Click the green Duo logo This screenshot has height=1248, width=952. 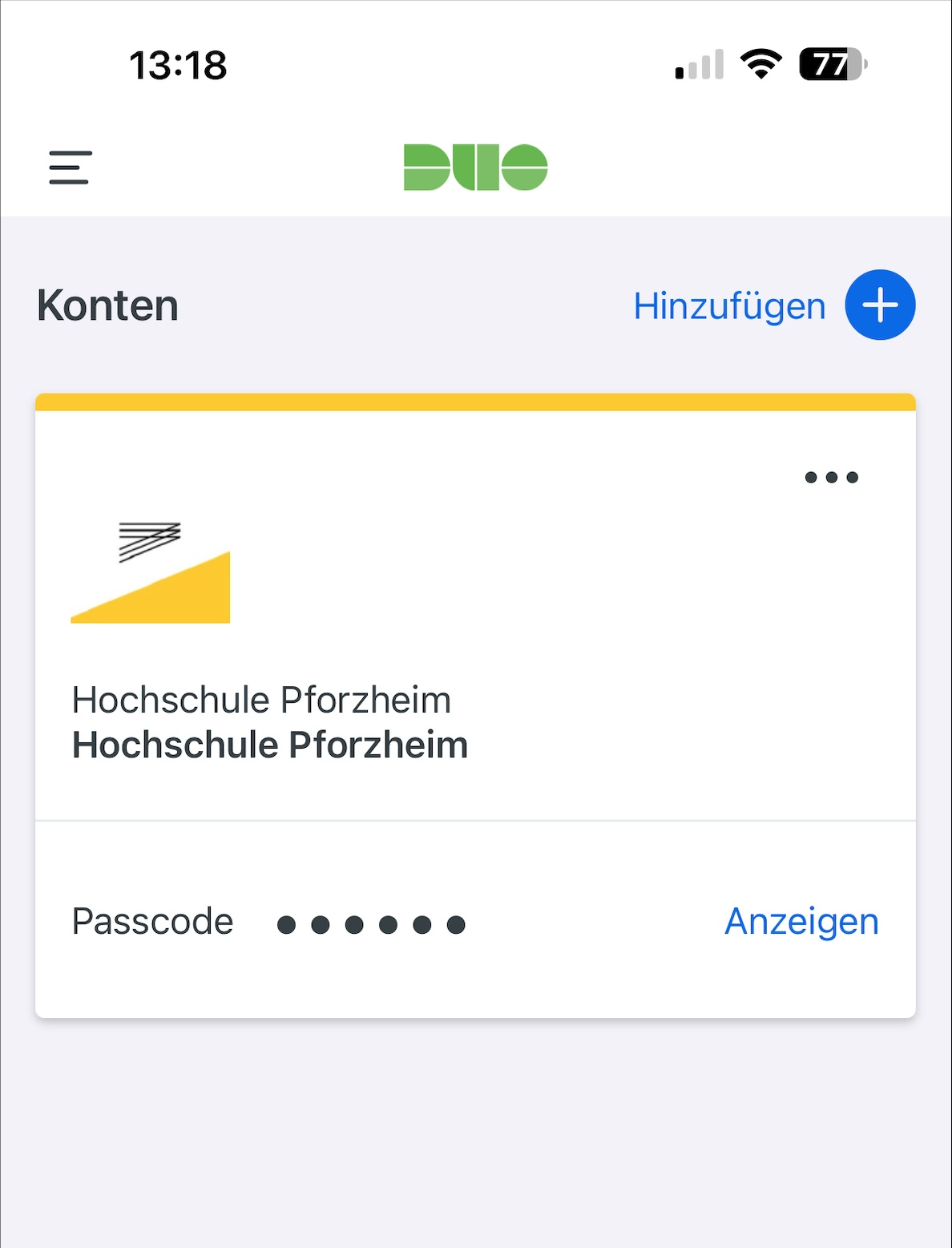[475, 166]
